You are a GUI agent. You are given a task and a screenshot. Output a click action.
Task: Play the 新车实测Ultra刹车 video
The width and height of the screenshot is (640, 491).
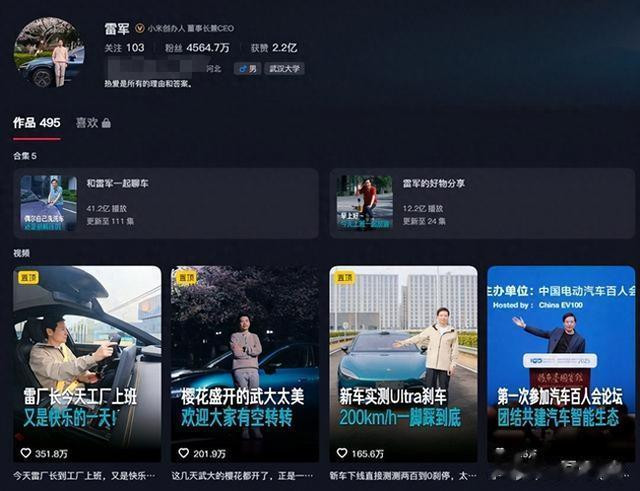coord(403,364)
